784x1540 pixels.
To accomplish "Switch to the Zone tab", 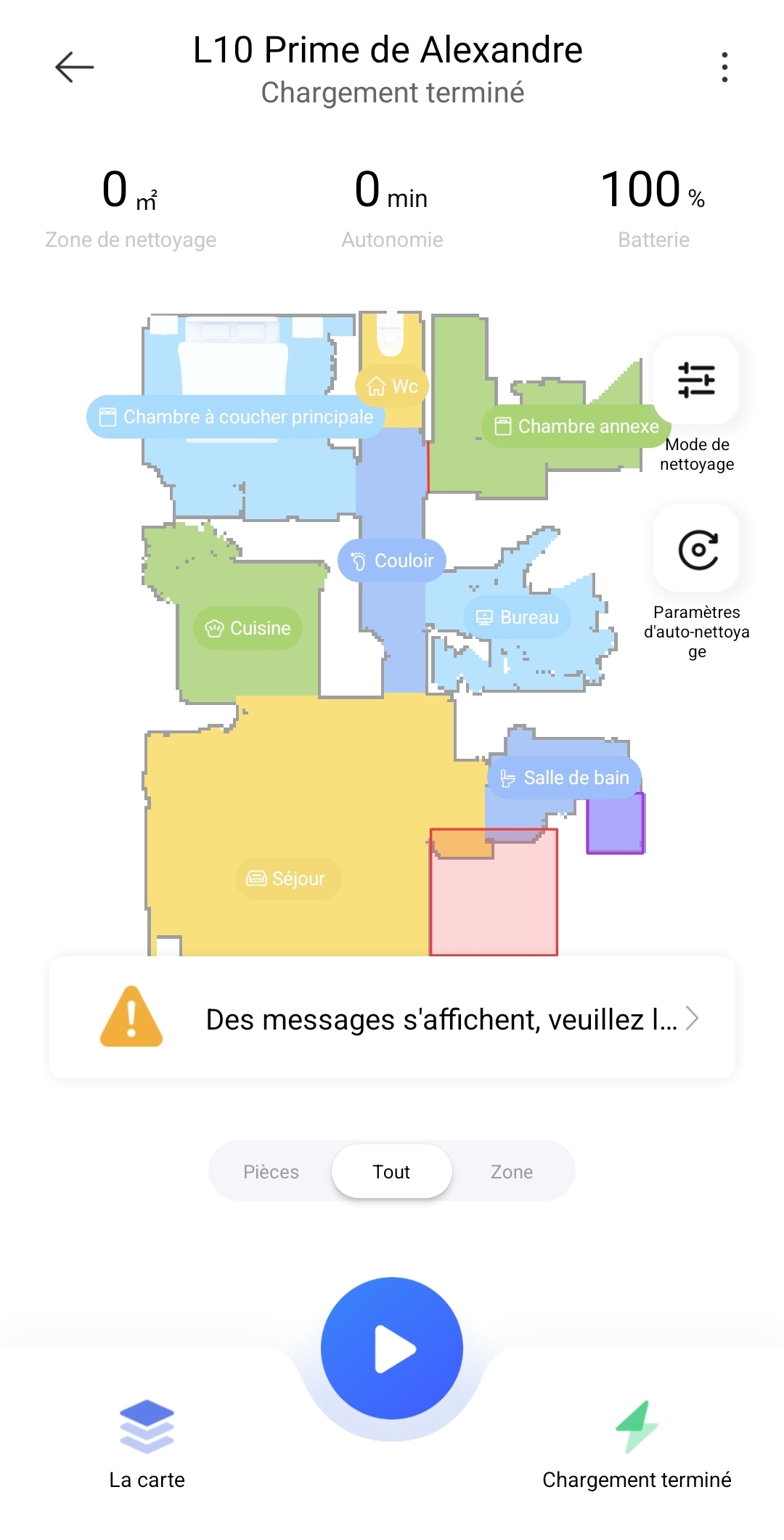I will coord(512,1172).
